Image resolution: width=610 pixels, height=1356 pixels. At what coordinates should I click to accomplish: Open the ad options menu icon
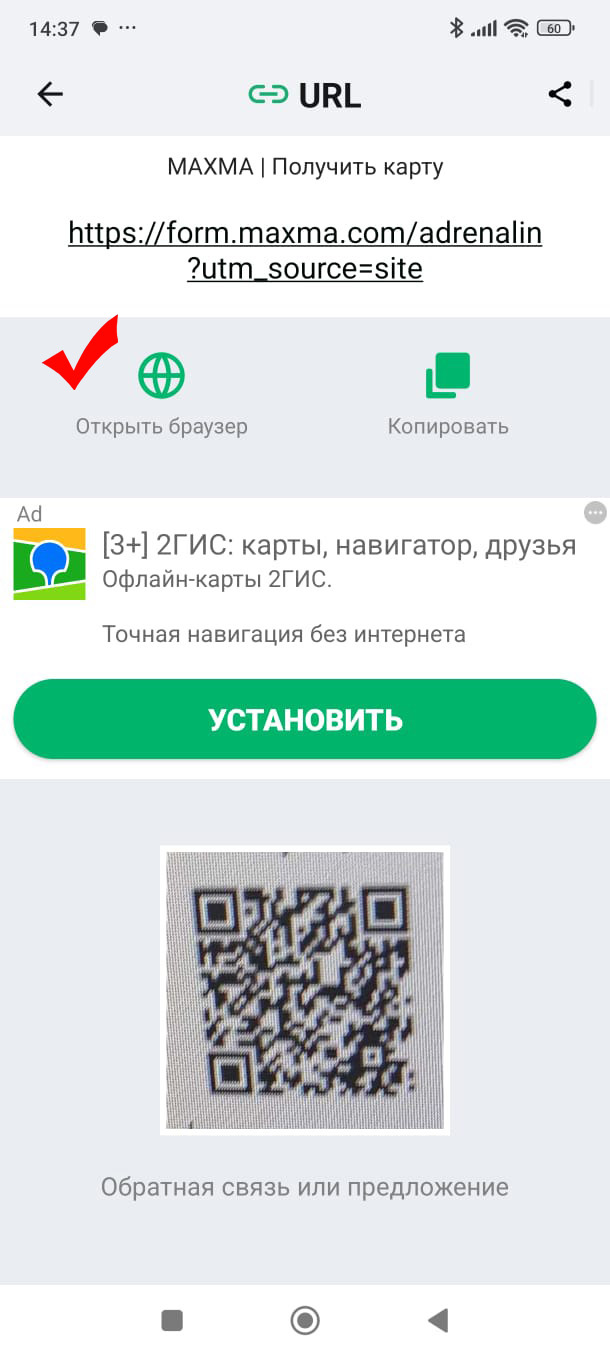click(x=595, y=513)
